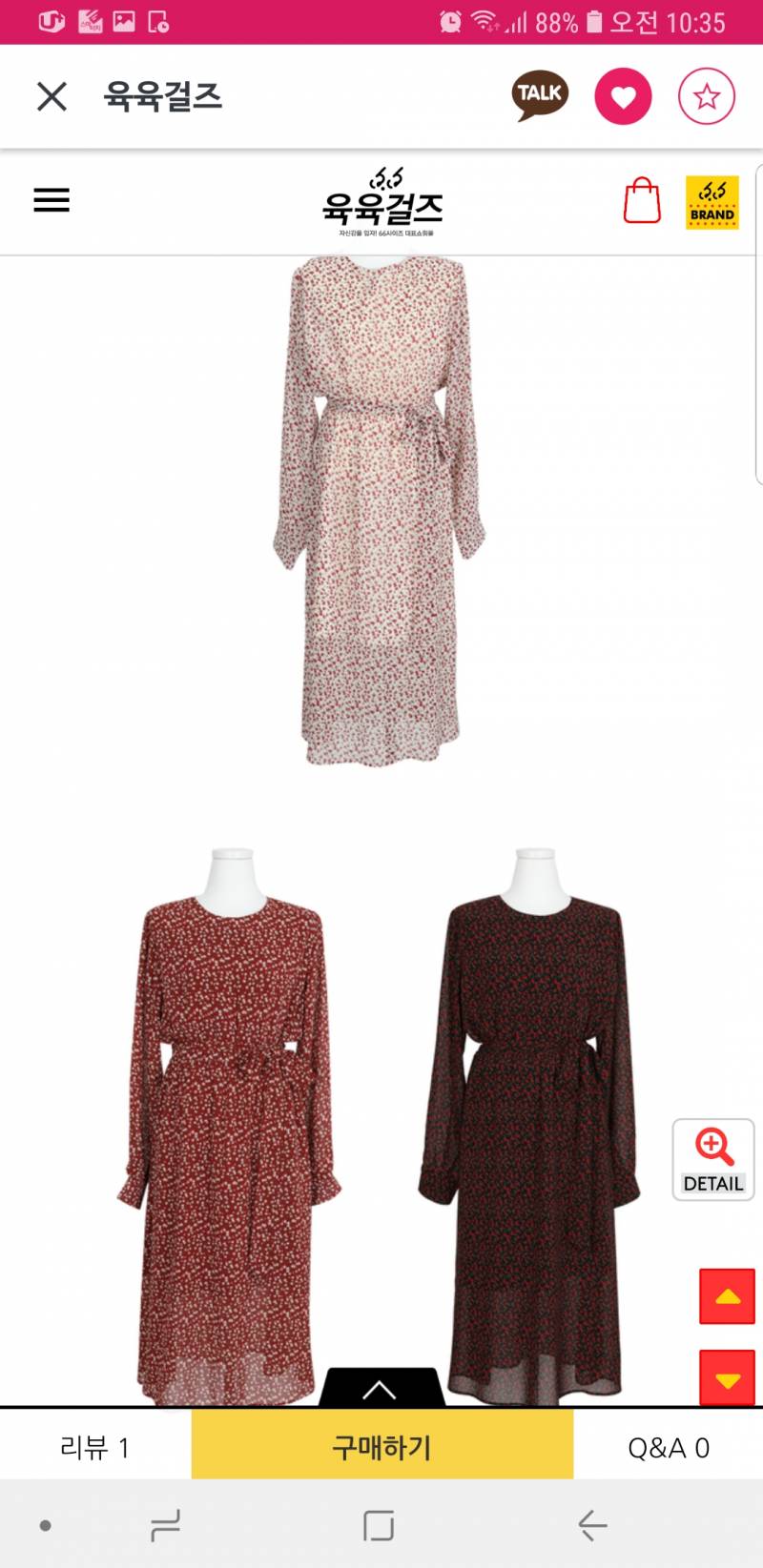This screenshot has width=763, height=1568.
Task: Open the shopping bag cart
Action: [642, 201]
